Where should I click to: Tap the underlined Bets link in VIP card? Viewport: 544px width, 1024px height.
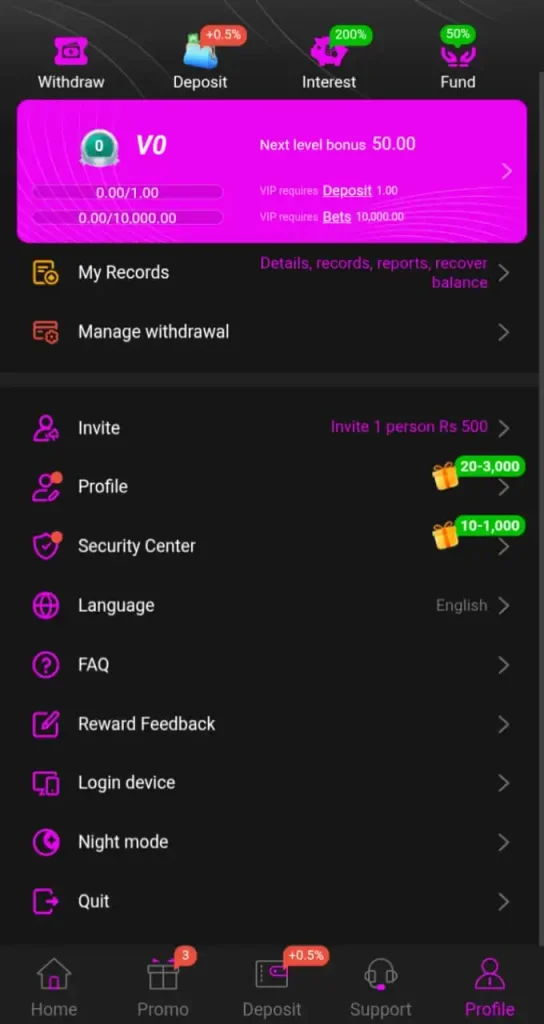(336, 217)
